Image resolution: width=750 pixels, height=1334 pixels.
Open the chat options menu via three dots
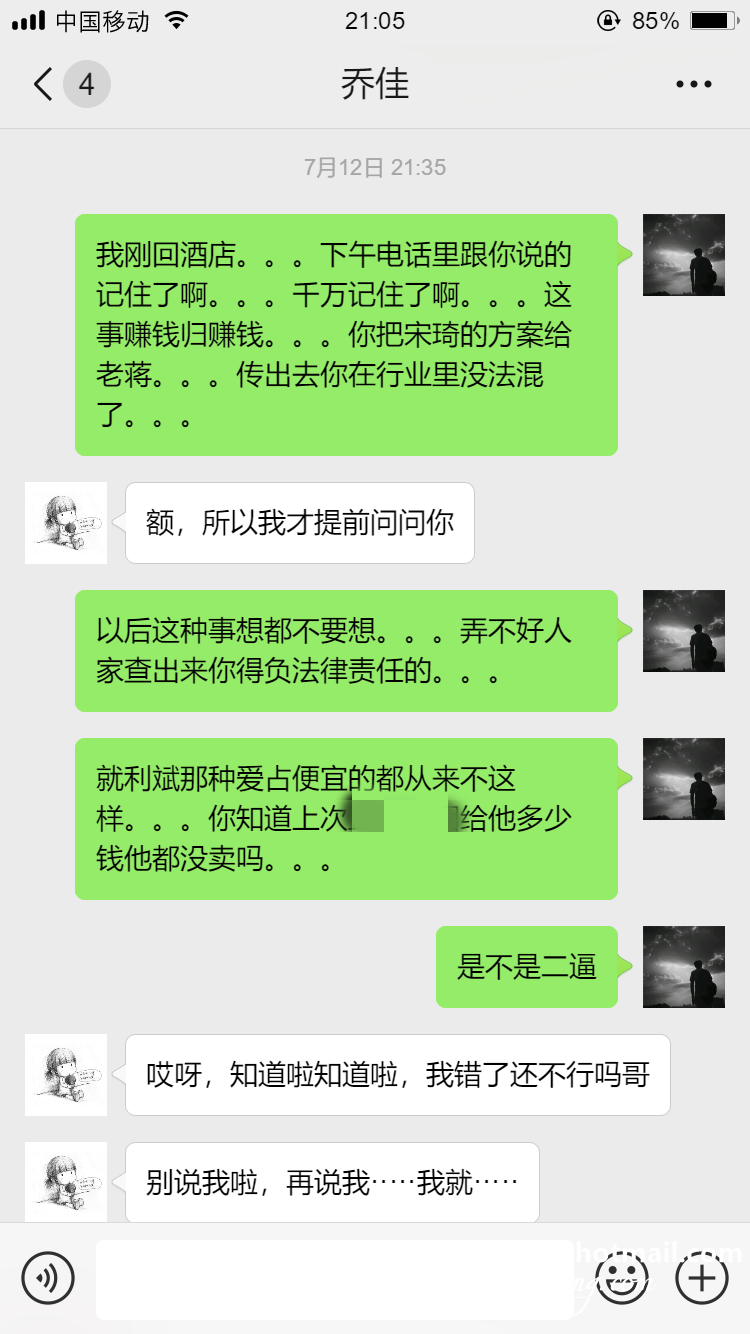[x=692, y=84]
